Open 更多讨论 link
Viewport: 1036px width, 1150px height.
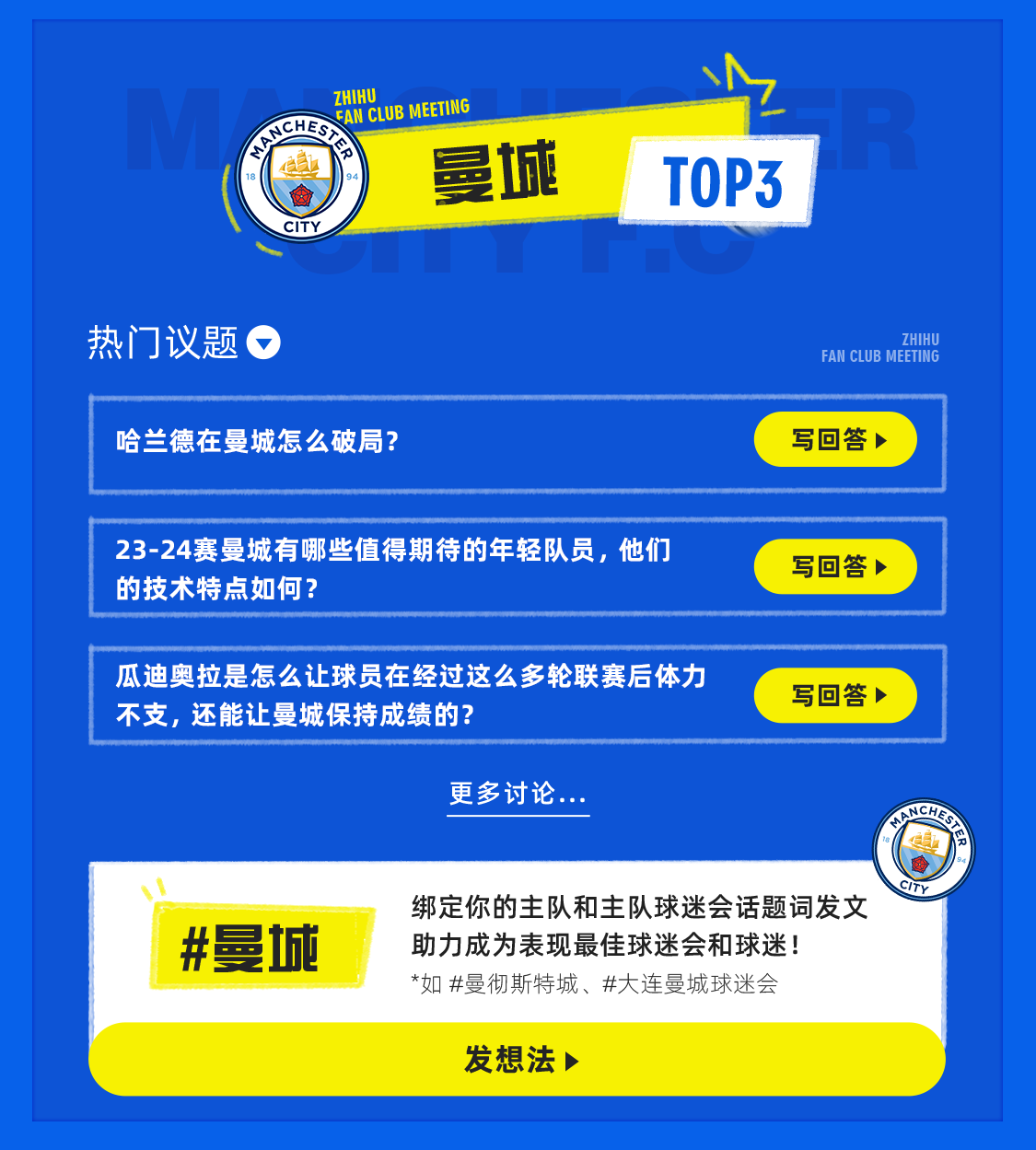(518, 794)
